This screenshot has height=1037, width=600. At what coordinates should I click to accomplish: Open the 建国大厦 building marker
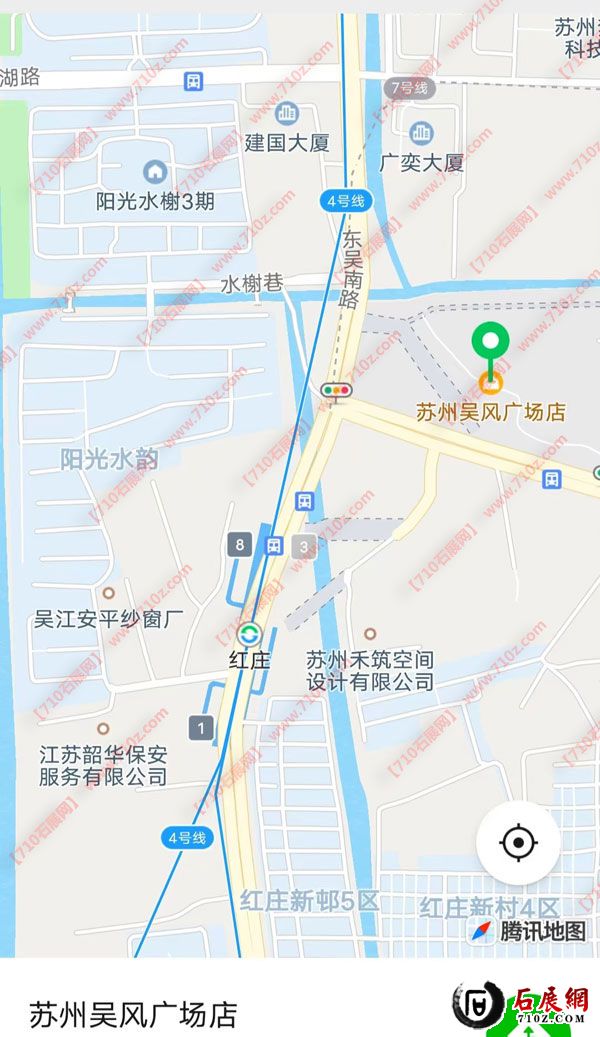[x=288, y=113]
